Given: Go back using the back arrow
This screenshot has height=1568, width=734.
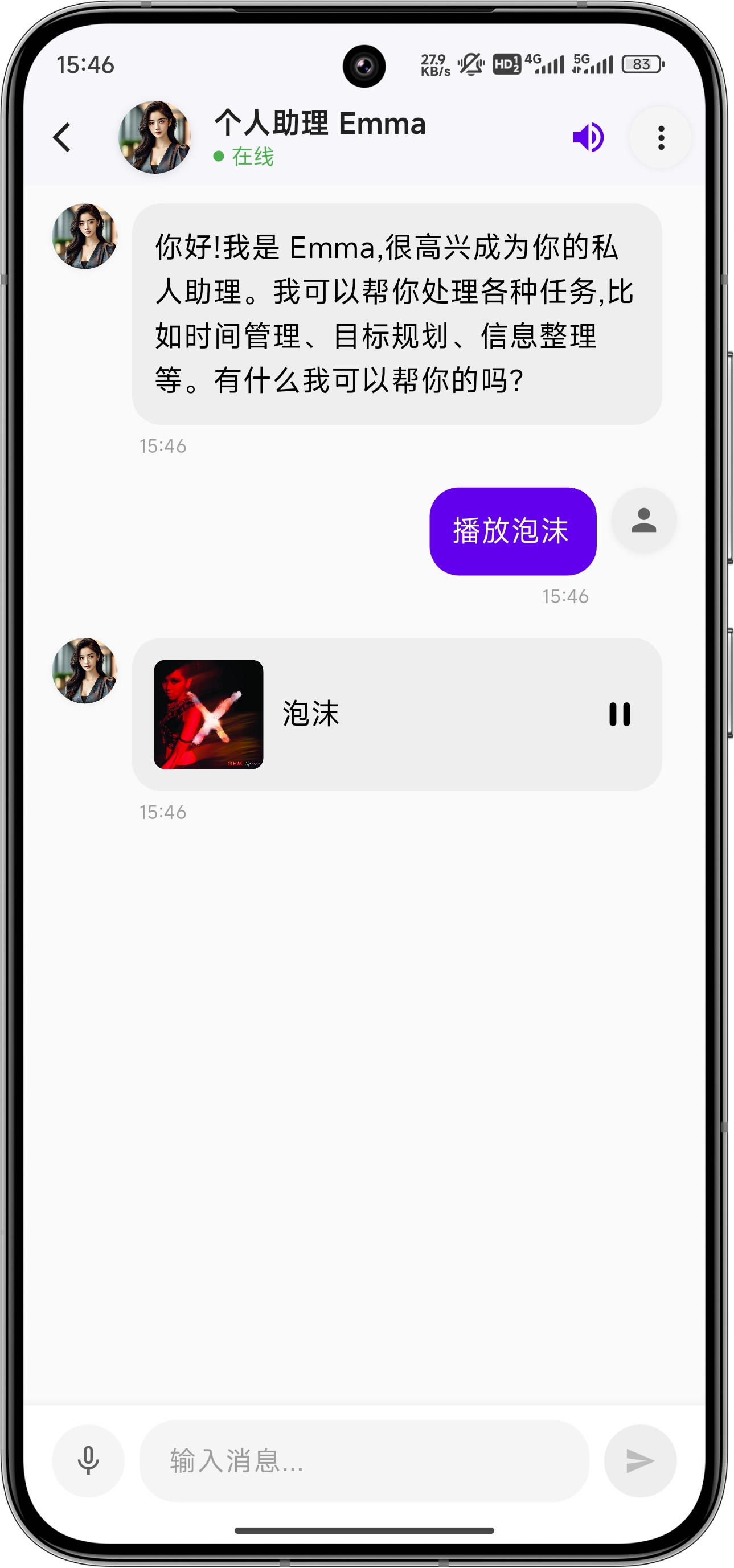Looking at the screenshot, I should coord(62,138).
